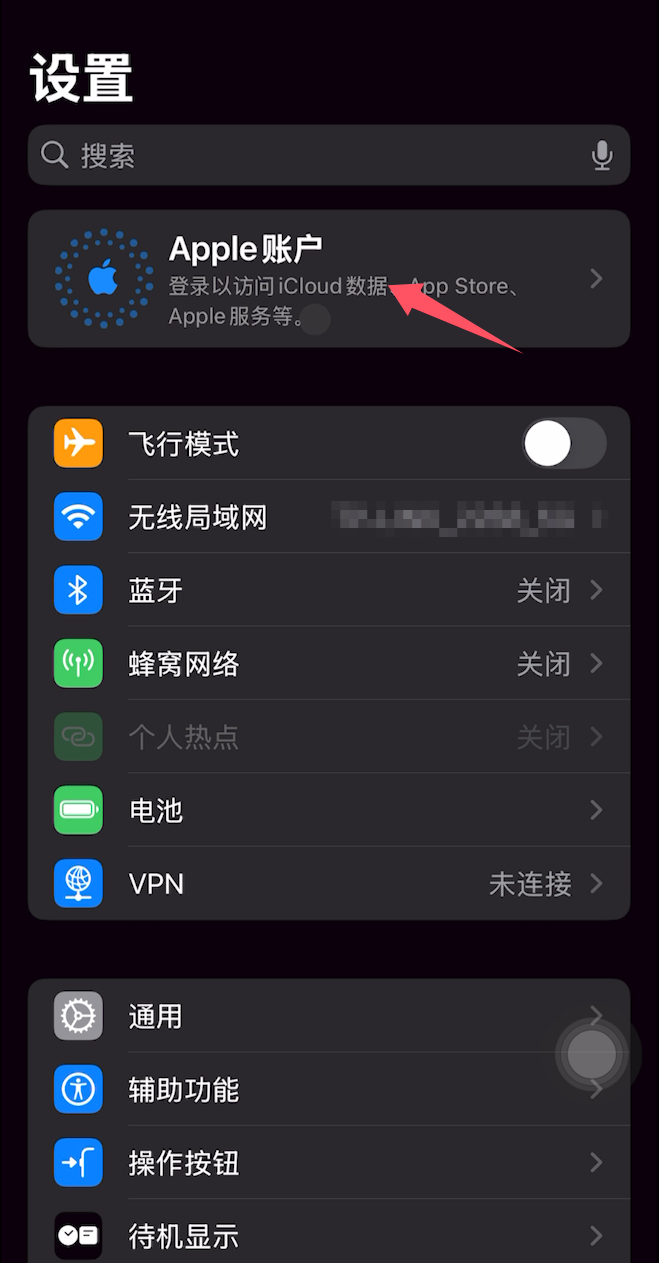Screen dimensions: 659x1263
Task: Open 无线局域网 settings
Action: 329,517
